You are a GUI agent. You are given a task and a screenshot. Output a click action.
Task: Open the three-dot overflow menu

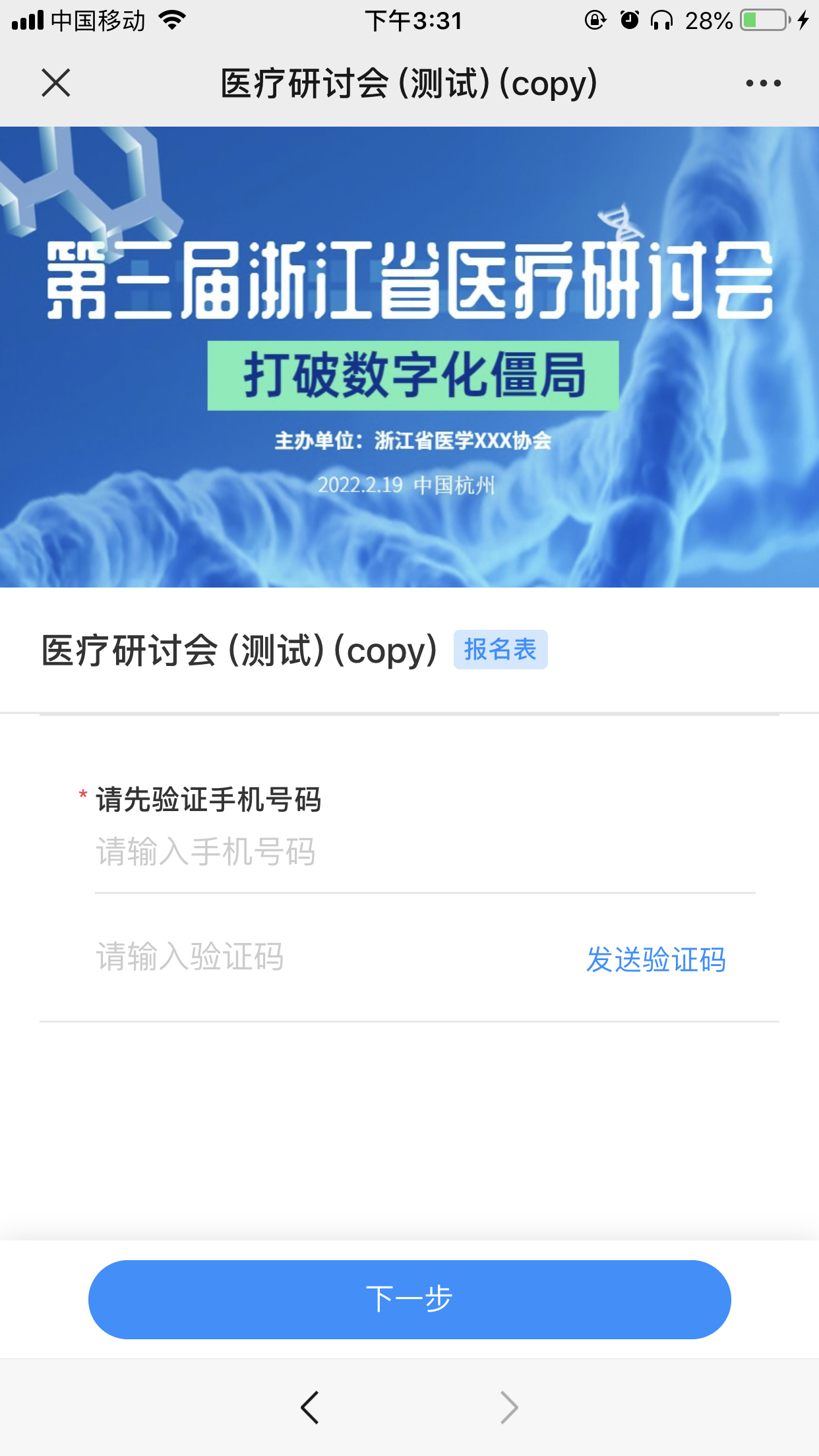763,83
